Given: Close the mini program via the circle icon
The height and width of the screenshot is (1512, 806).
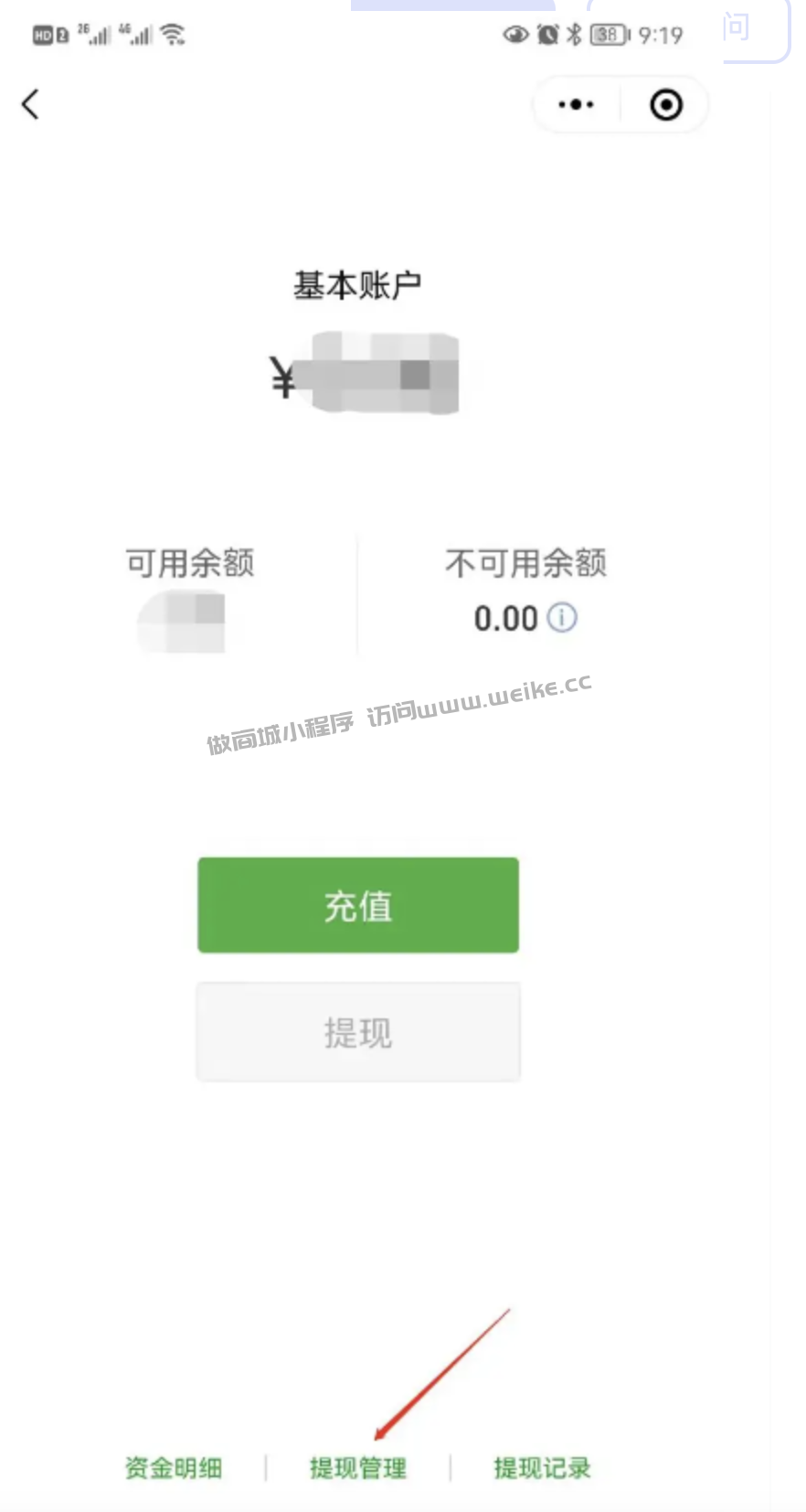Looking at the screenshot, I should [x=666, y=104].
